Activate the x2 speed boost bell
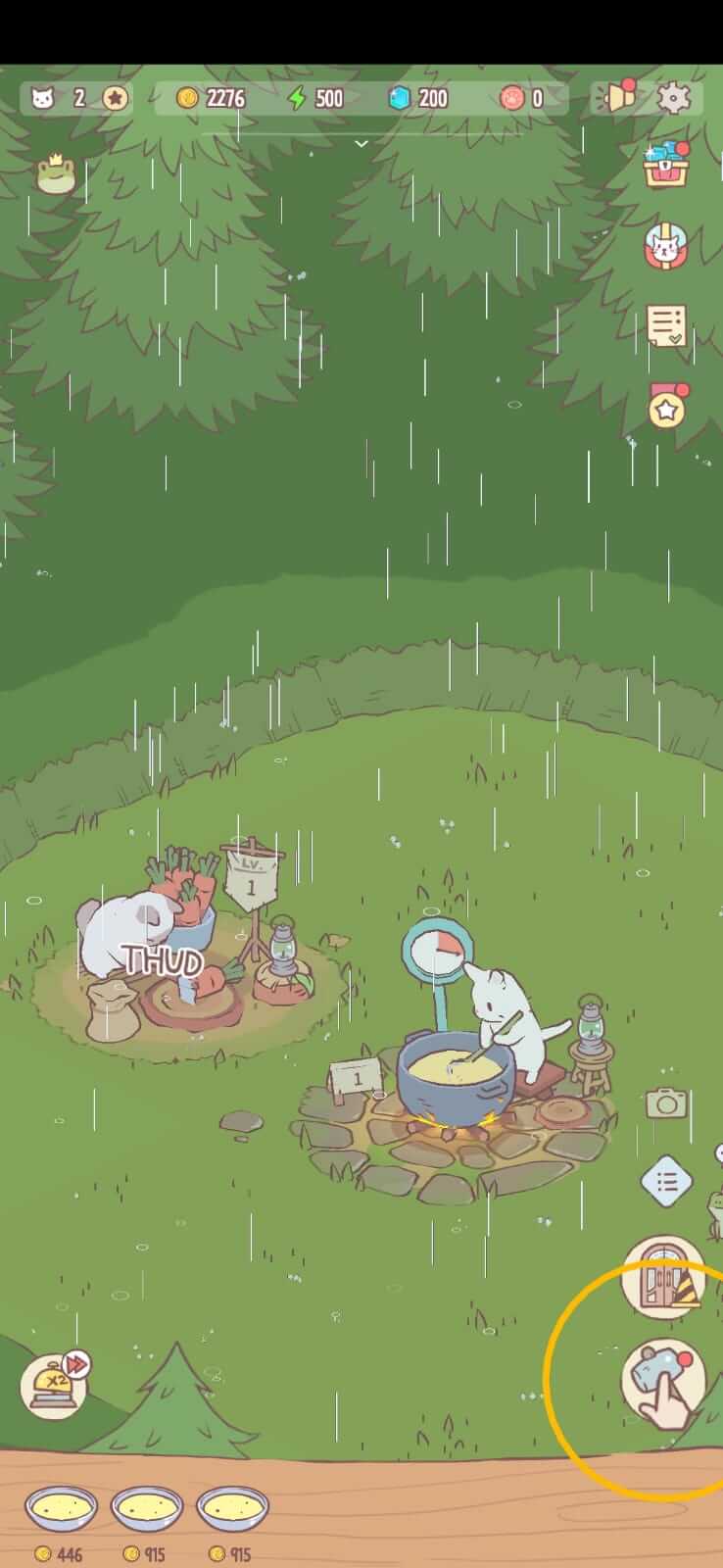723x1568 pixels. pyautogui.click(x=54, y=1385)
